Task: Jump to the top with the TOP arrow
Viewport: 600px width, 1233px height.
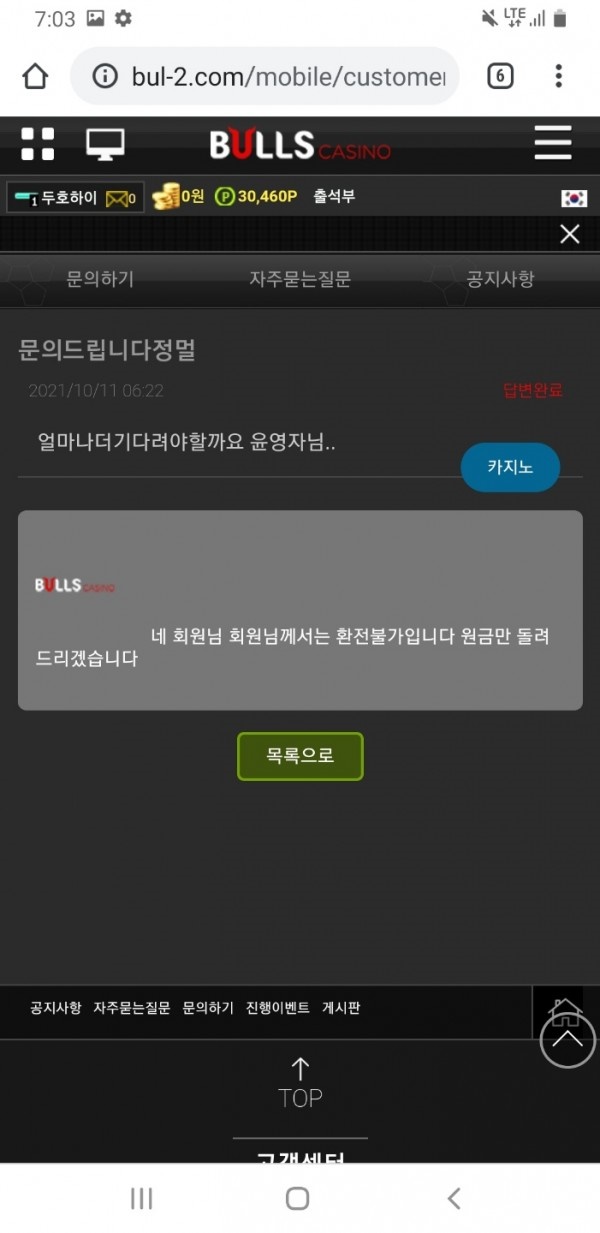Action: point(300,1083)
